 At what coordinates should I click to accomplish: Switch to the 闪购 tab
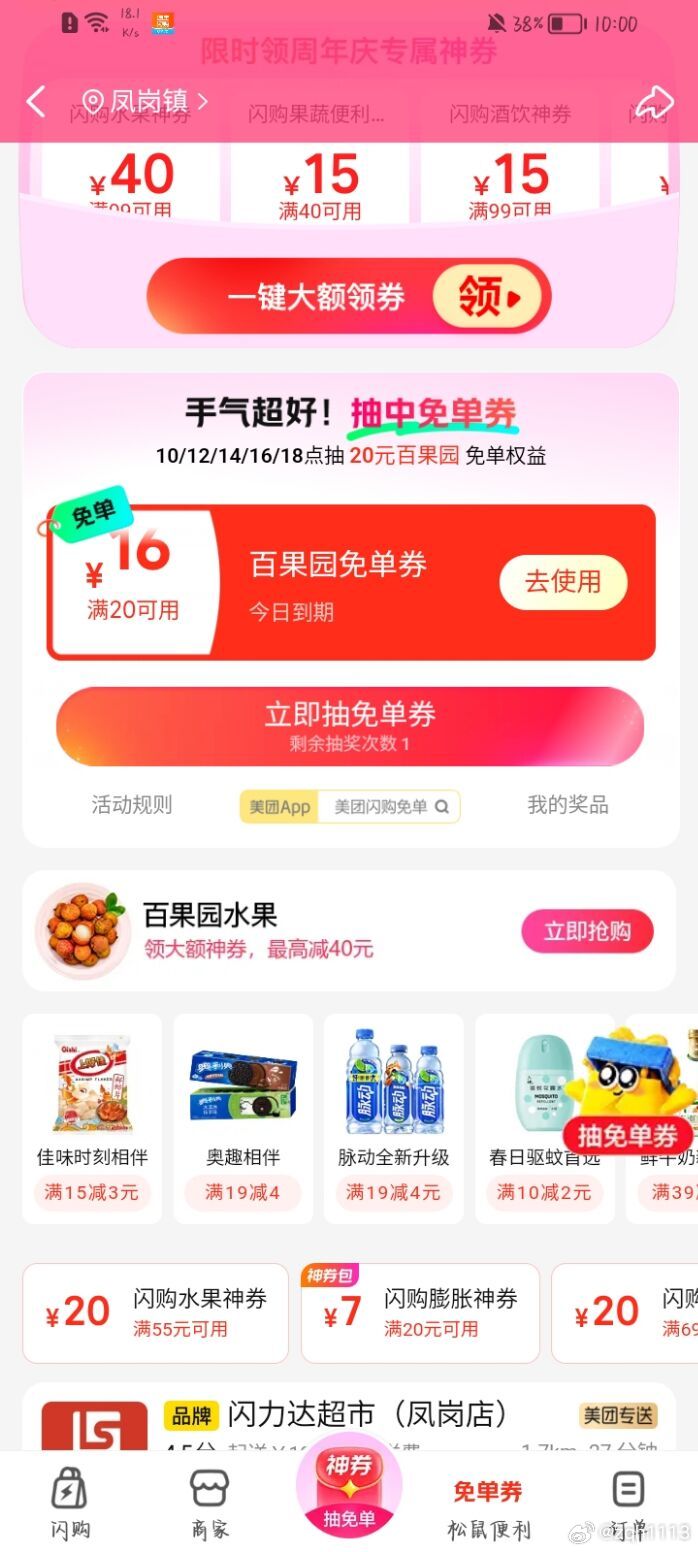pos(70,1502)
